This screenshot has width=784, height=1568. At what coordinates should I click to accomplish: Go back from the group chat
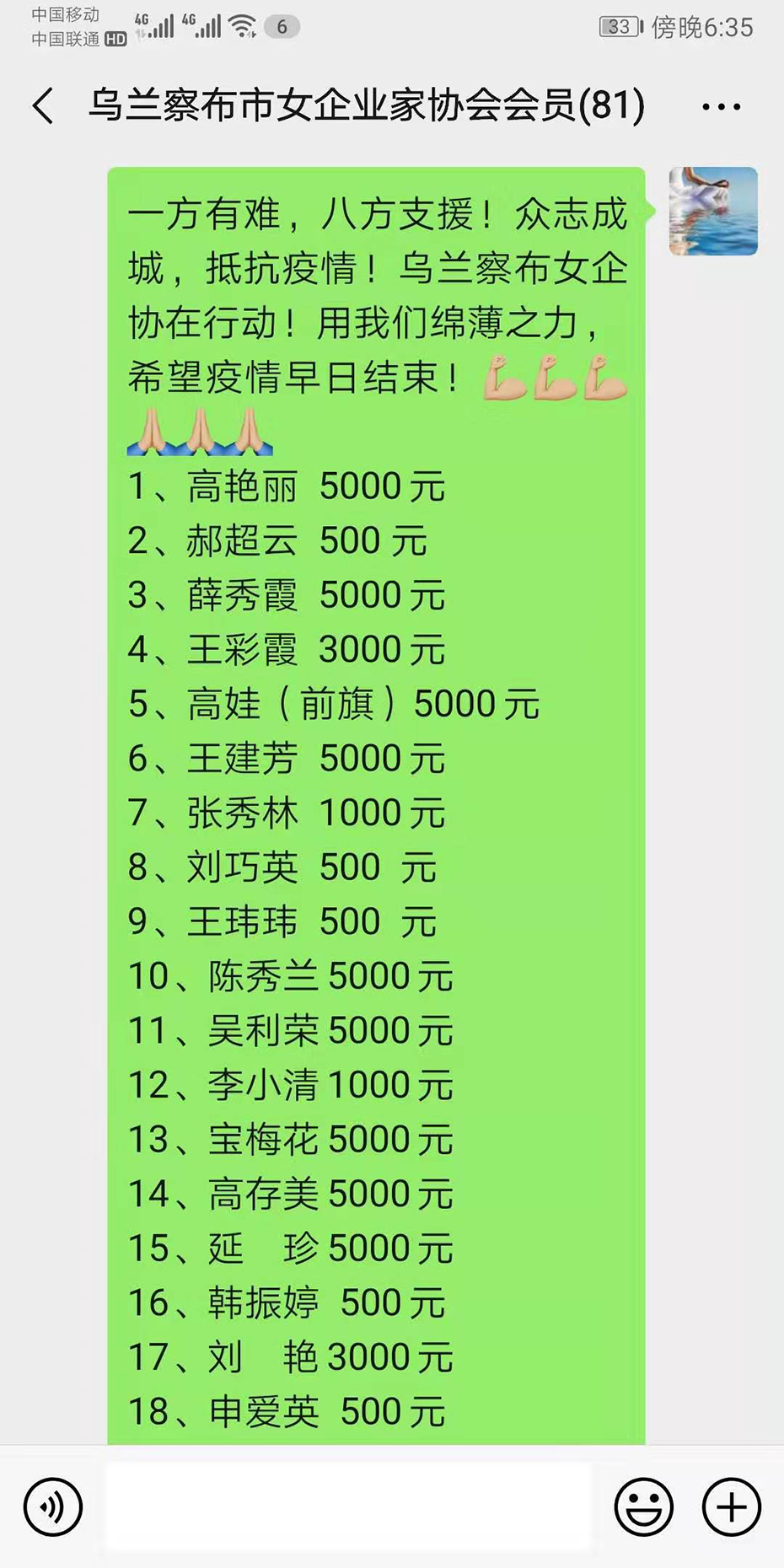tap(43, 106)
